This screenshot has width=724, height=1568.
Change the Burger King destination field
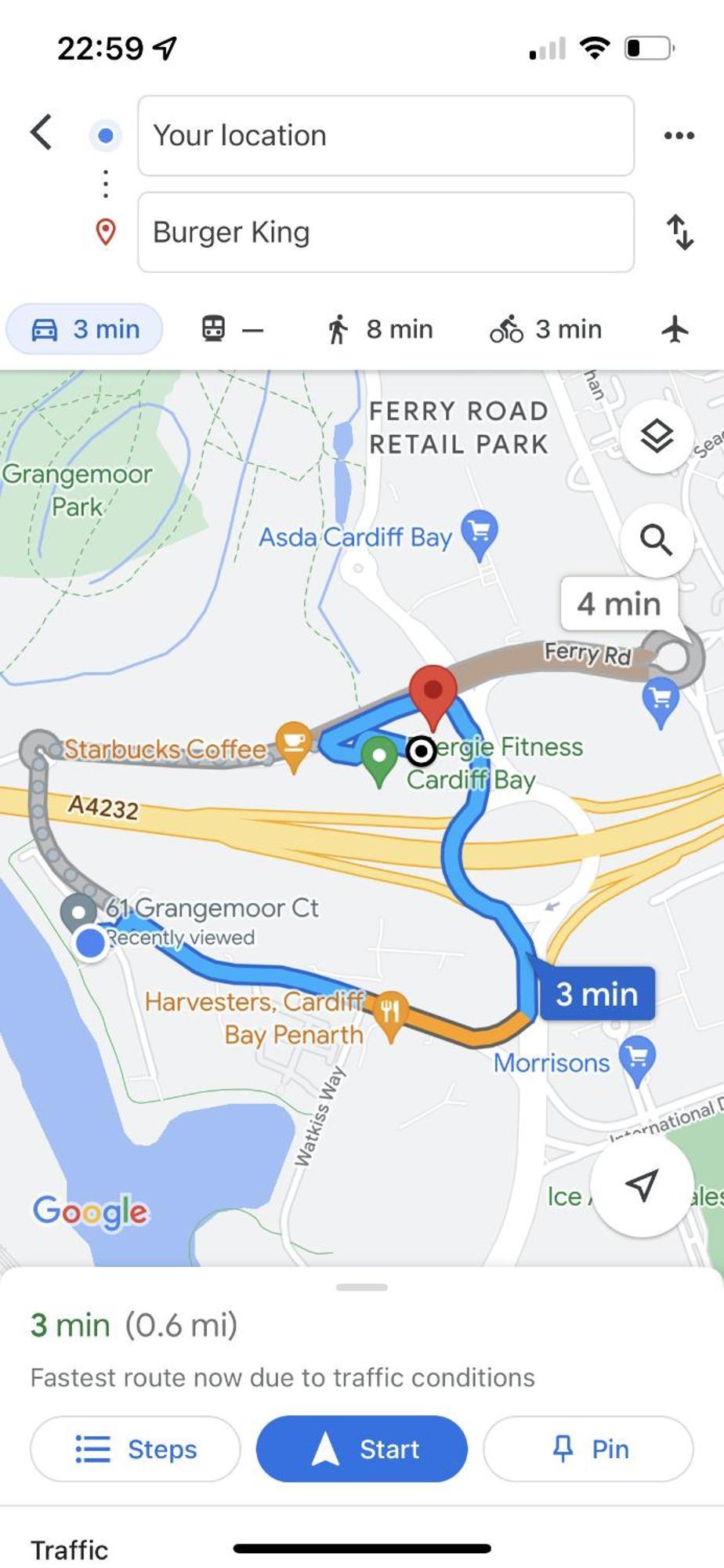(x=386, y=233)
